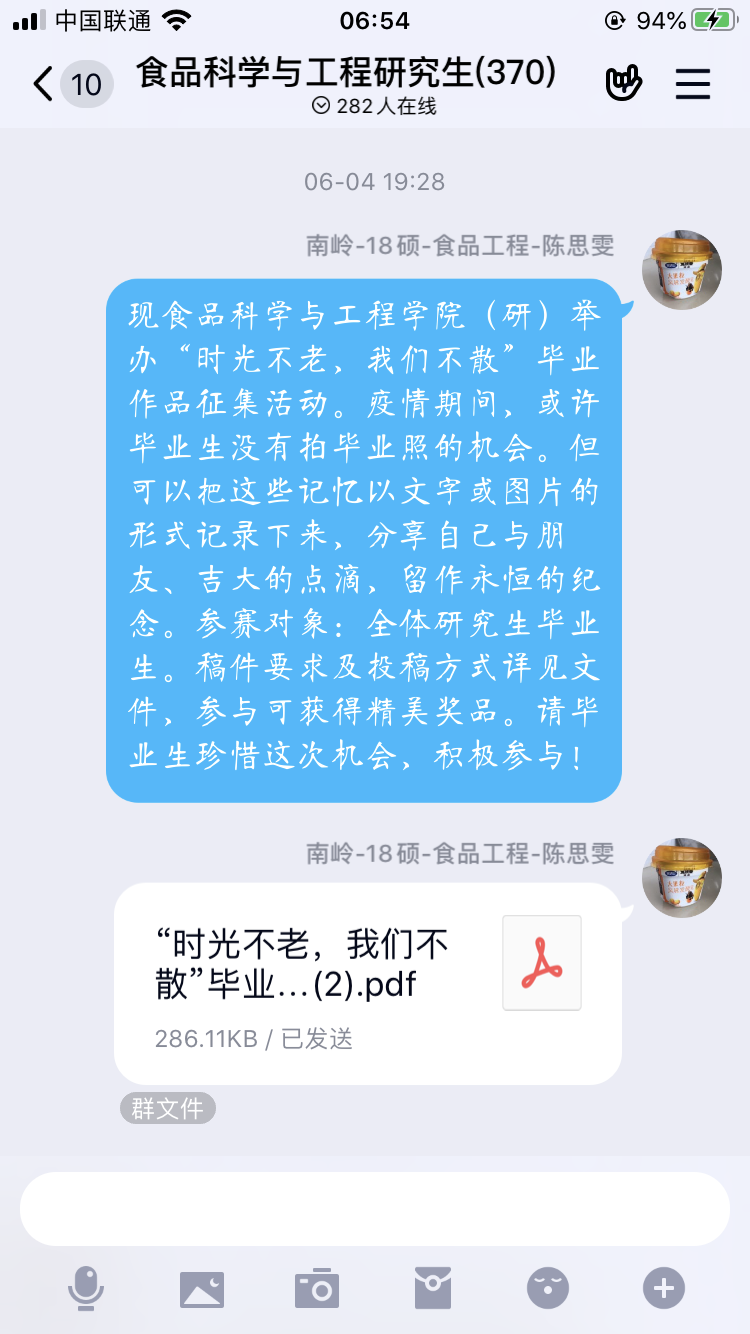The width and height of the screenshot is (750, 1334).
Task: Tap the 群文件 tag under the PDF
Action: [167, 1109]
